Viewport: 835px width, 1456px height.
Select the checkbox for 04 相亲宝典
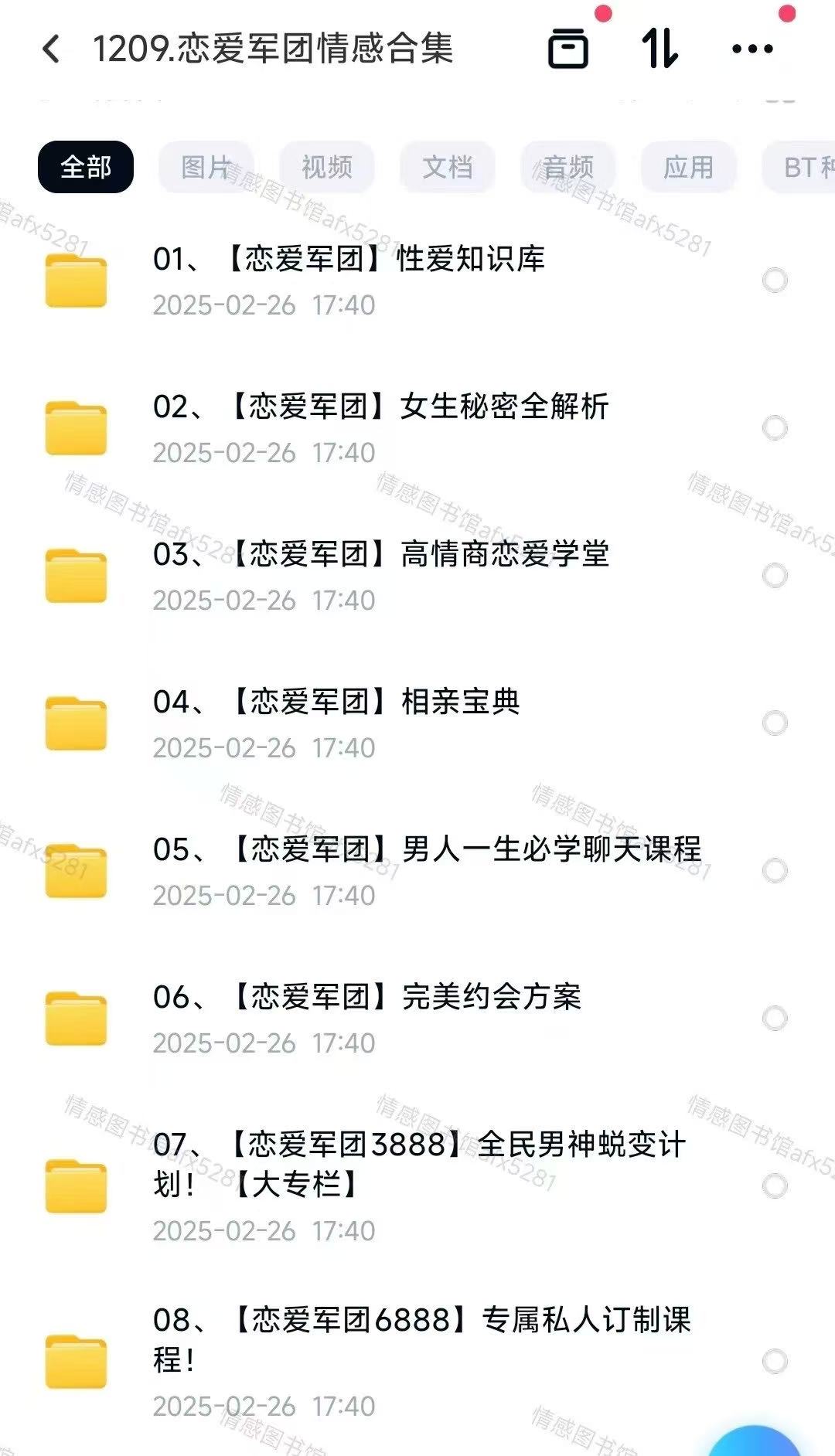pos(775,723)
